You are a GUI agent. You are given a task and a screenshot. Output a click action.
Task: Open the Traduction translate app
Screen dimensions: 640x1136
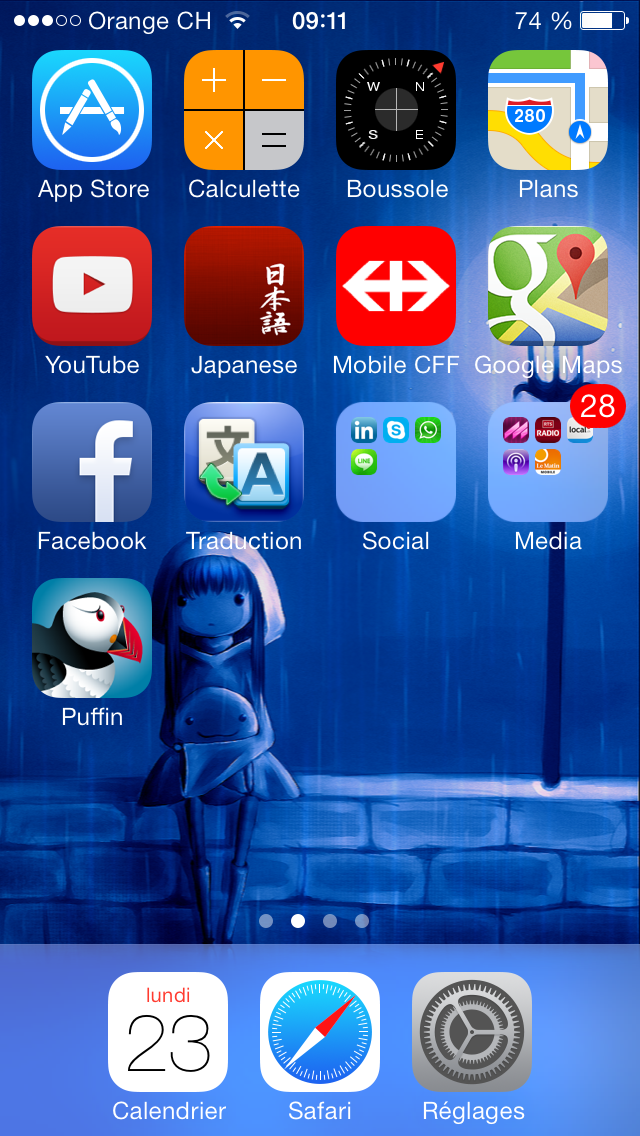[244, 462]
